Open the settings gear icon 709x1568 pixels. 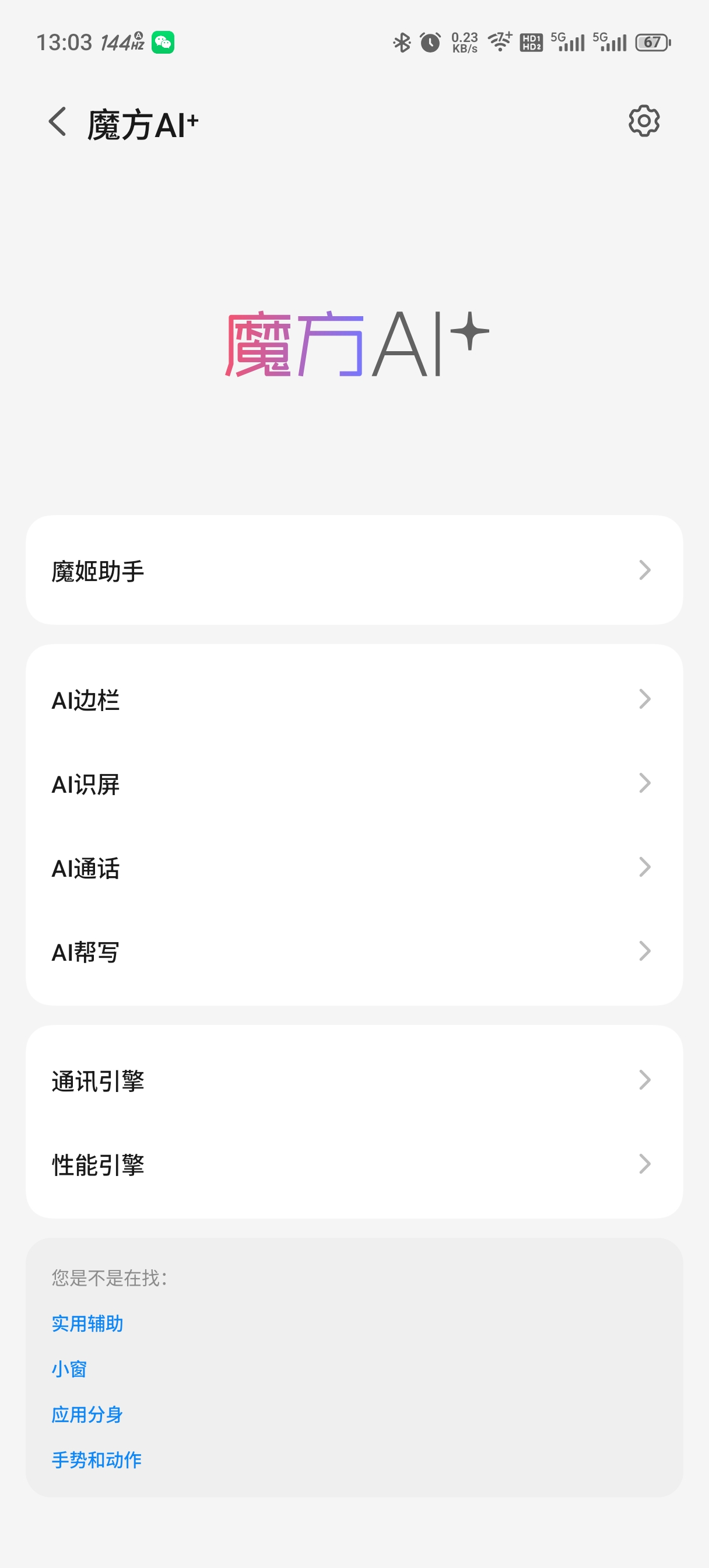(643, 121)
